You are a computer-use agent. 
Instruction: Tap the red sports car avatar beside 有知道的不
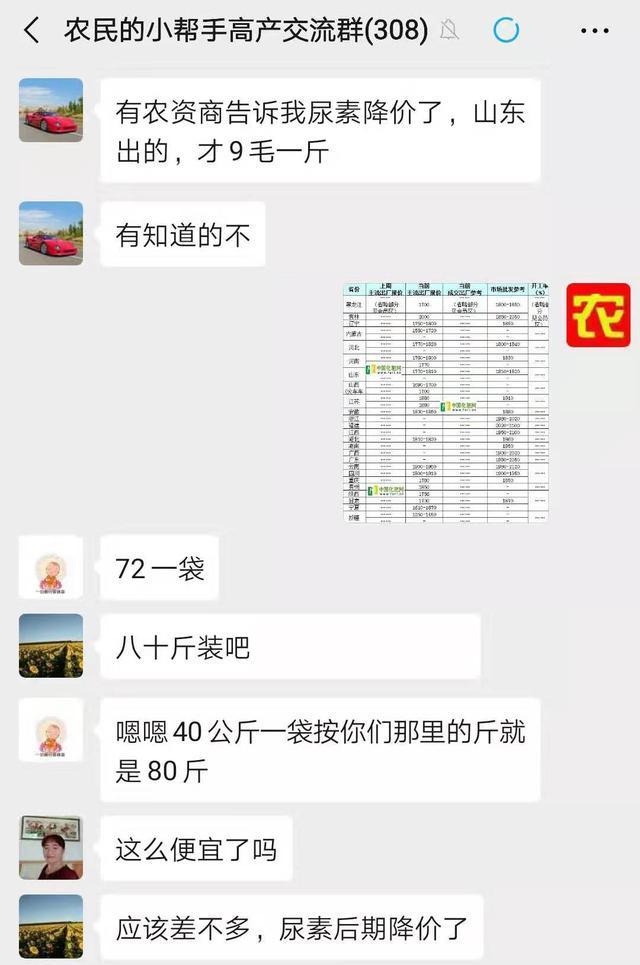[51, 233]
